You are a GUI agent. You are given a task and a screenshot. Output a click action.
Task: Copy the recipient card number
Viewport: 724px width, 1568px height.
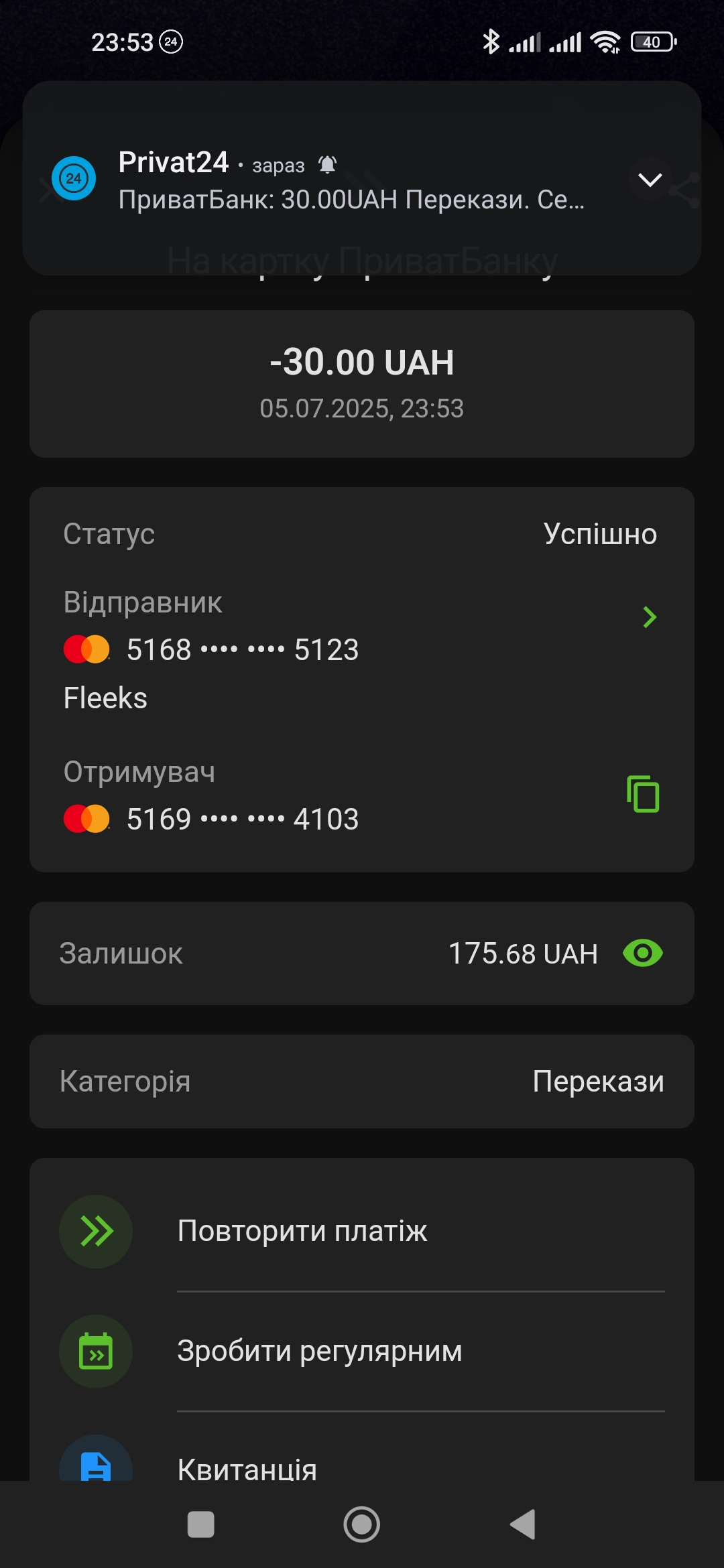point(643,794)
